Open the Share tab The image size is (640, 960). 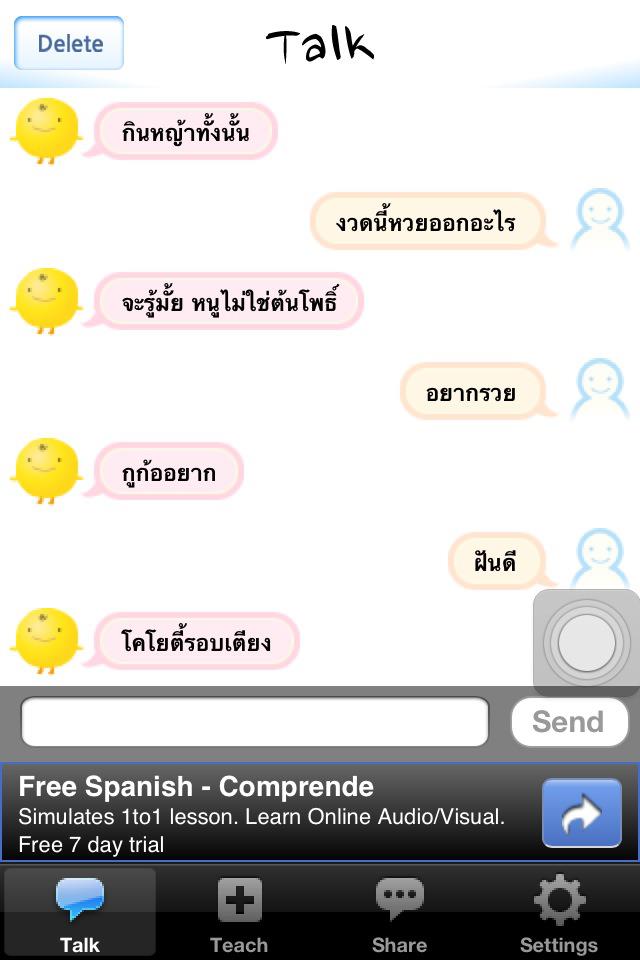[x=399, y=912]
